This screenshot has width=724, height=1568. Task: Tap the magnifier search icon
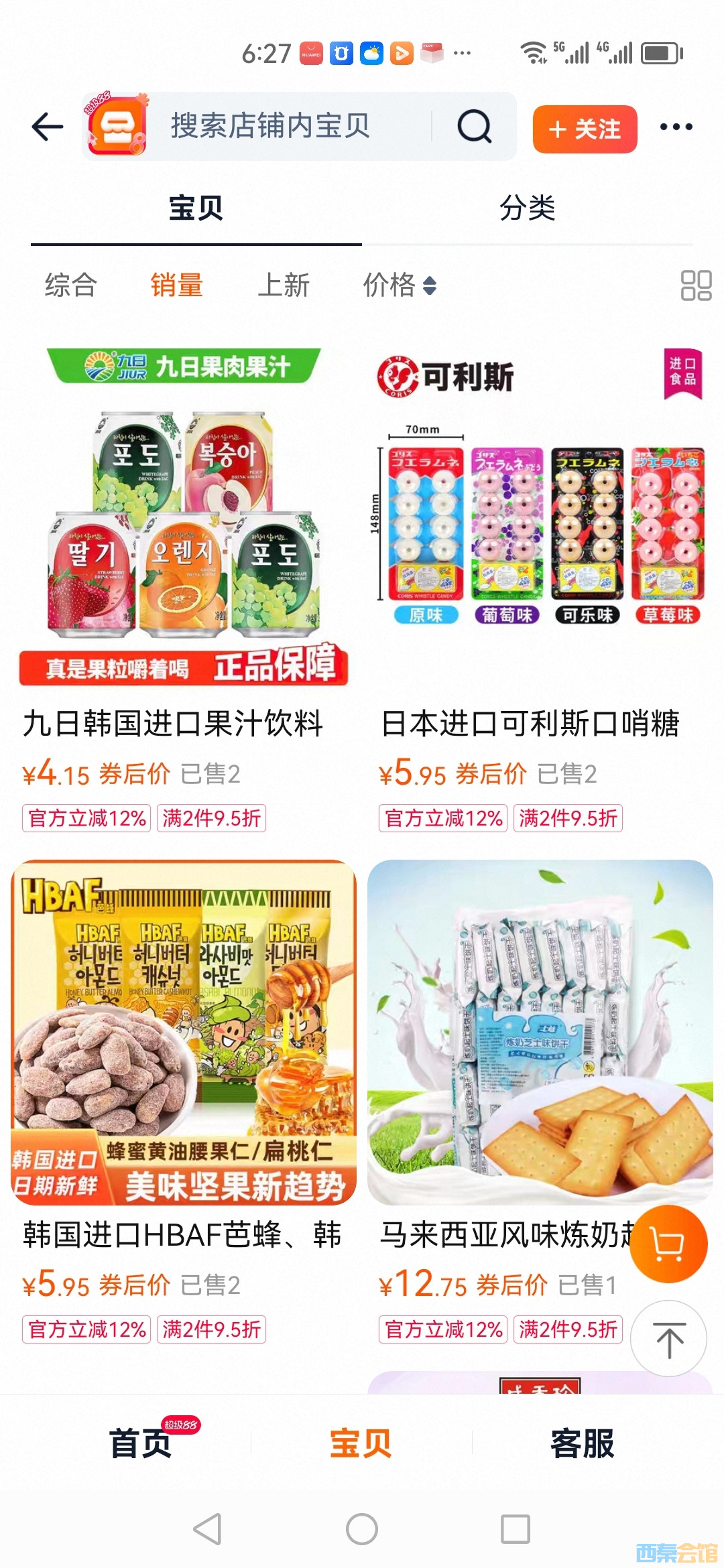(x=474, y=127)
